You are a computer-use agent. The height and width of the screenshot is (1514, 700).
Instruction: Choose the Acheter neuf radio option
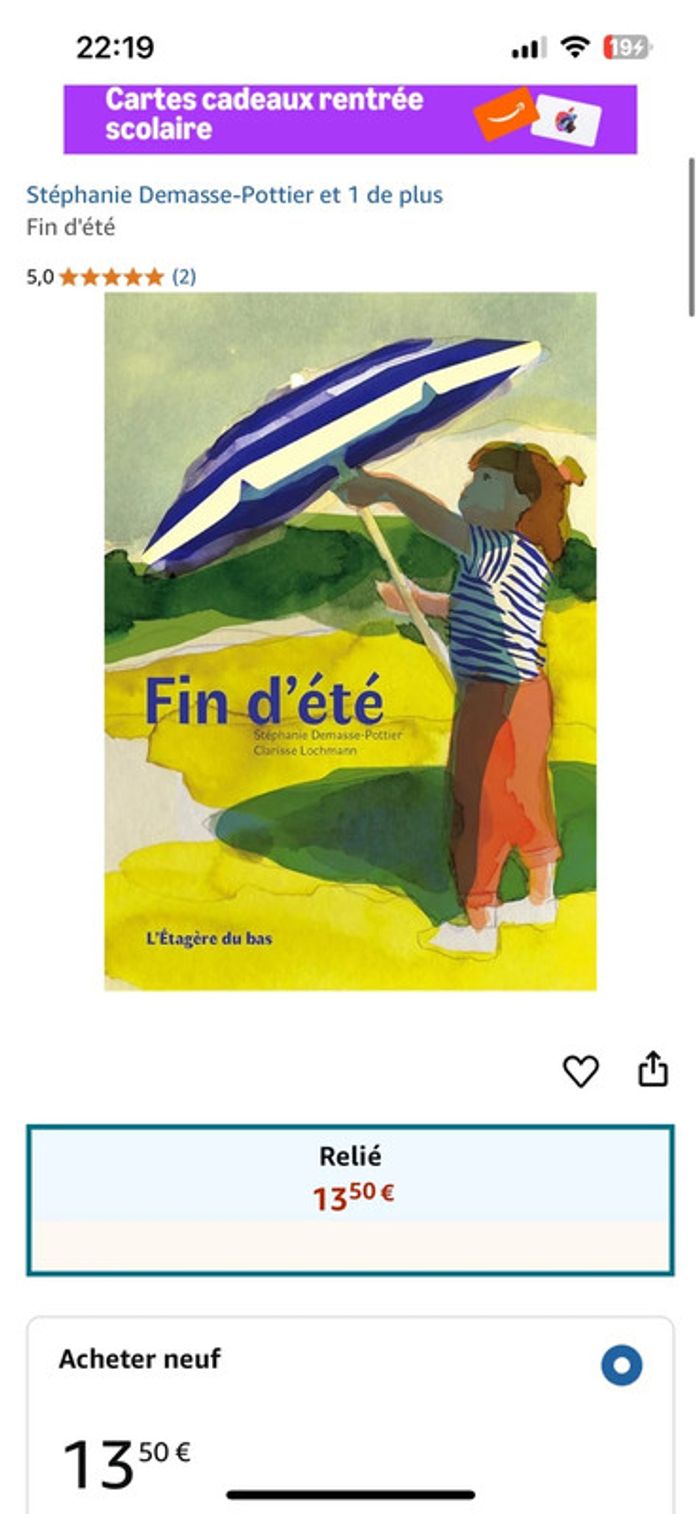click(621, 1365)
